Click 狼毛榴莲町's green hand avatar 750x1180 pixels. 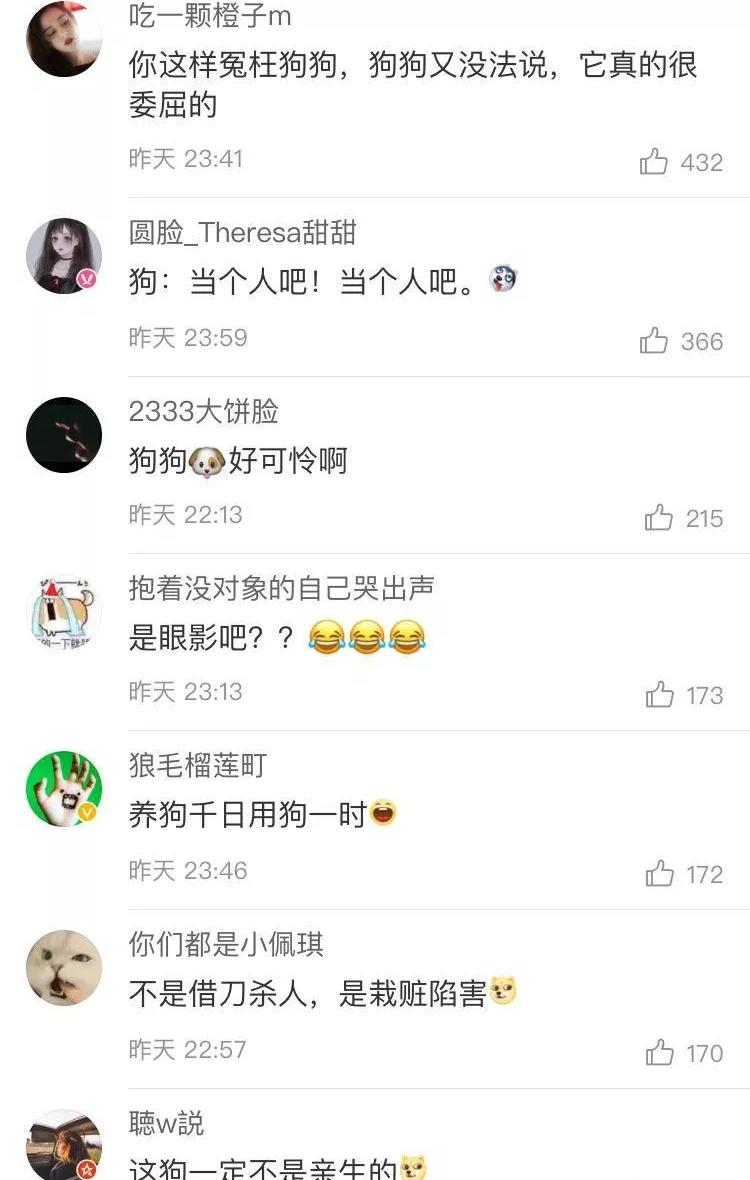[63, 788]
